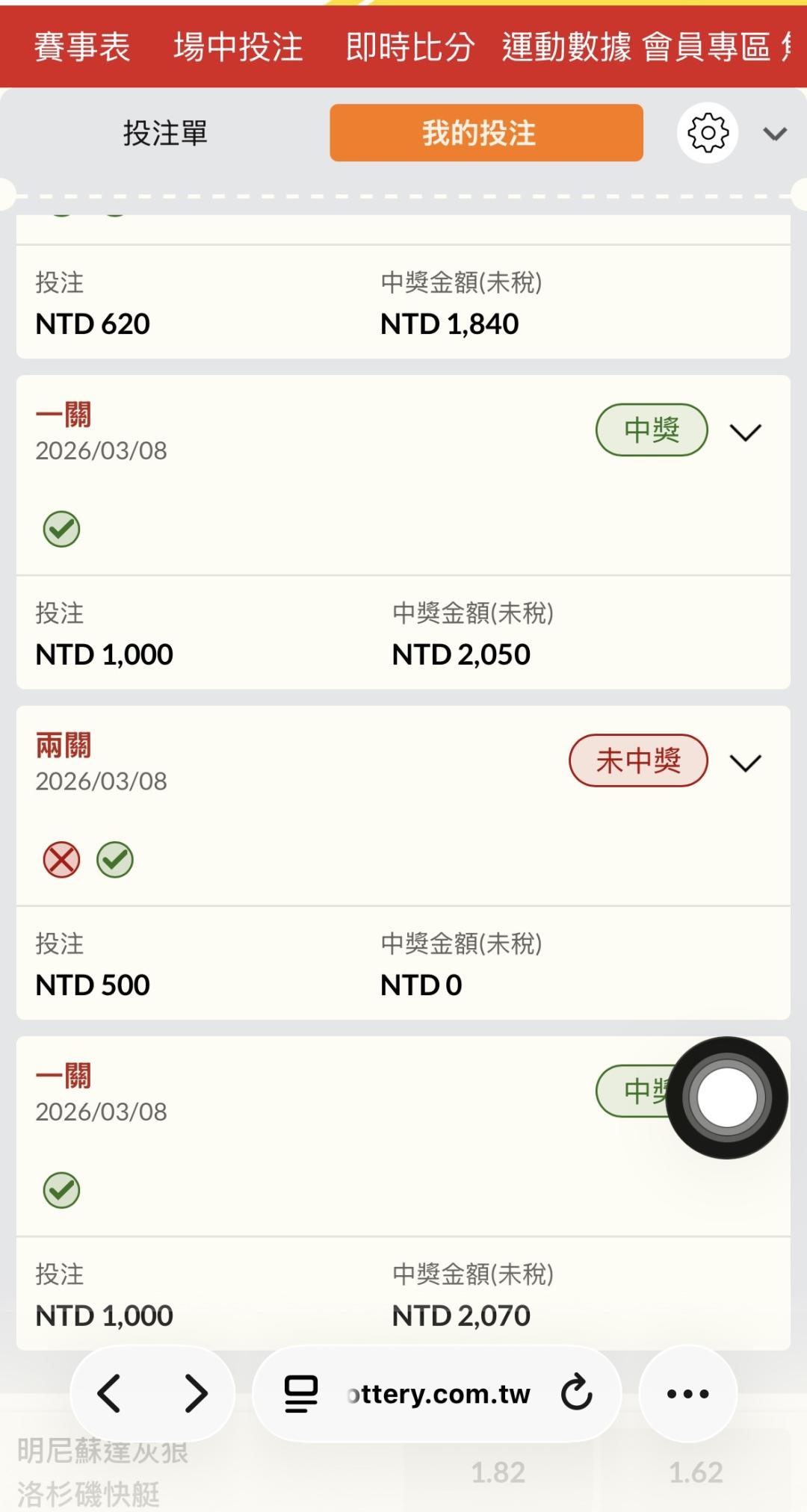
Task: Open 運動數據 sports data section
Action: 566,47
